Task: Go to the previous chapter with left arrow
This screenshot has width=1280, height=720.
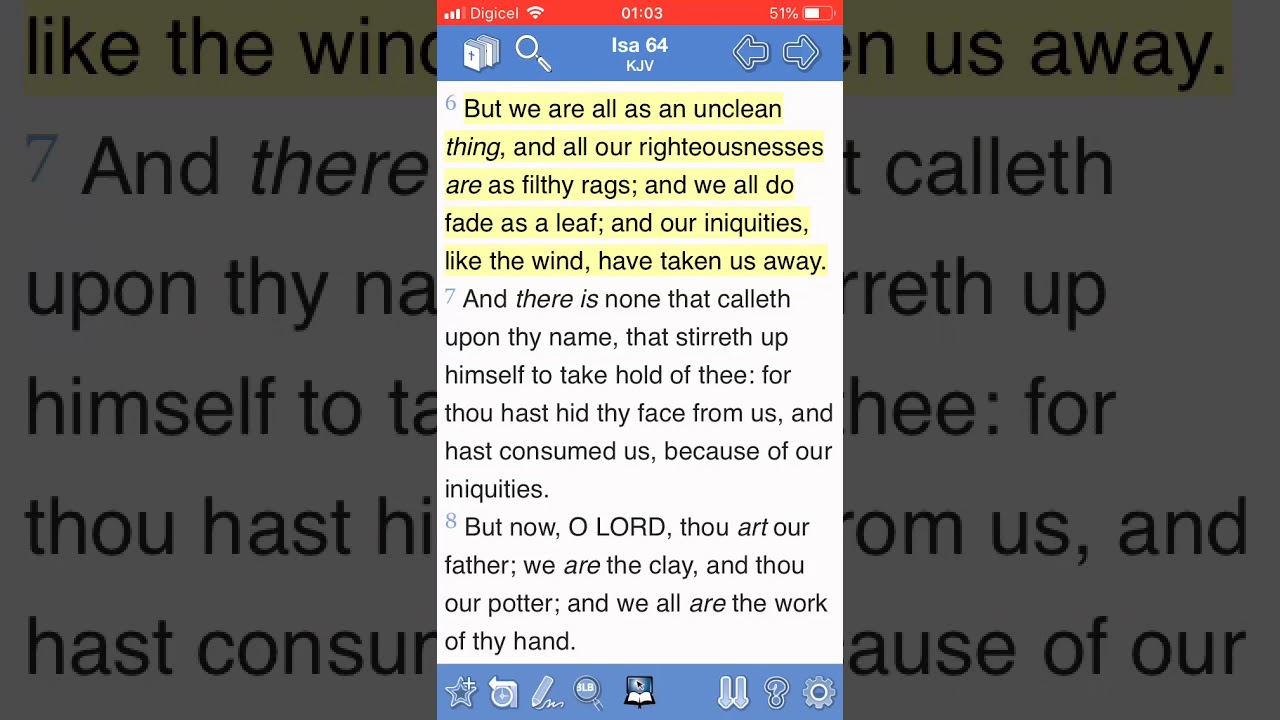Action: point(750,53)
